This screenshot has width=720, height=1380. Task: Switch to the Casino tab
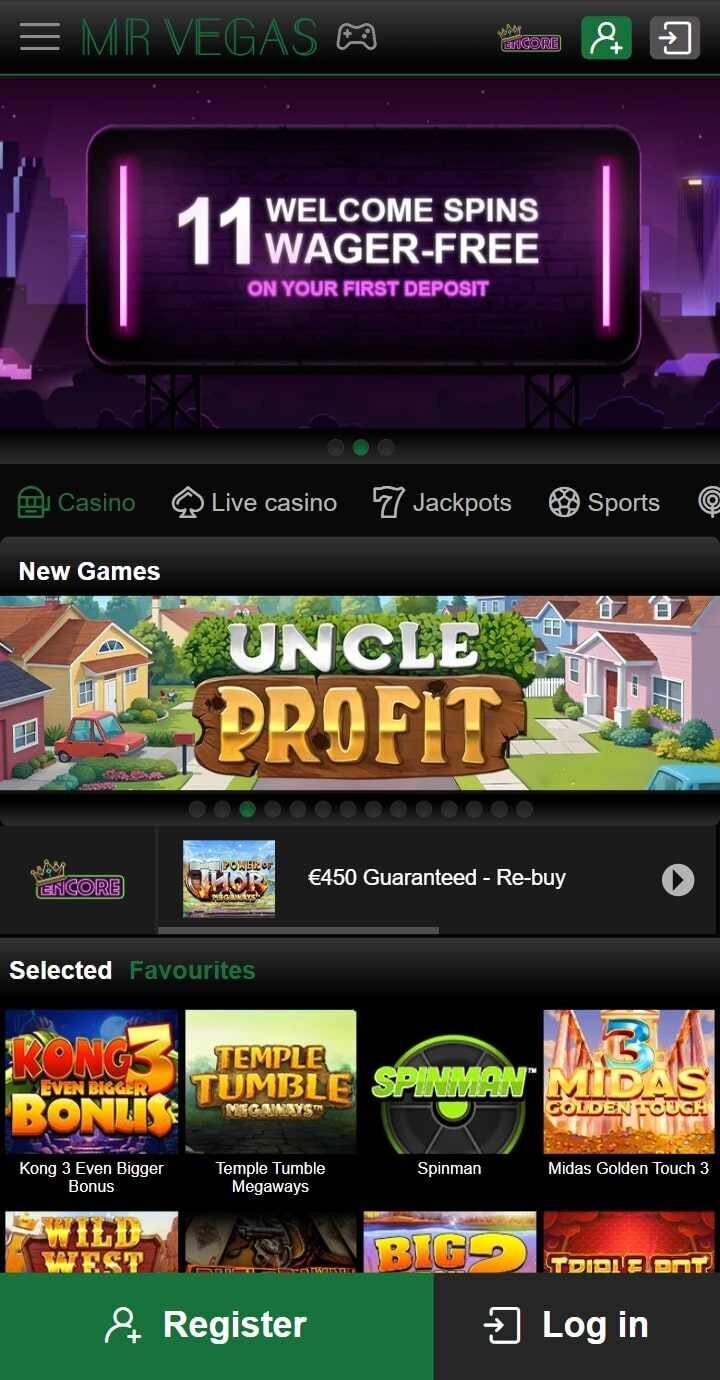click(77, 502)
